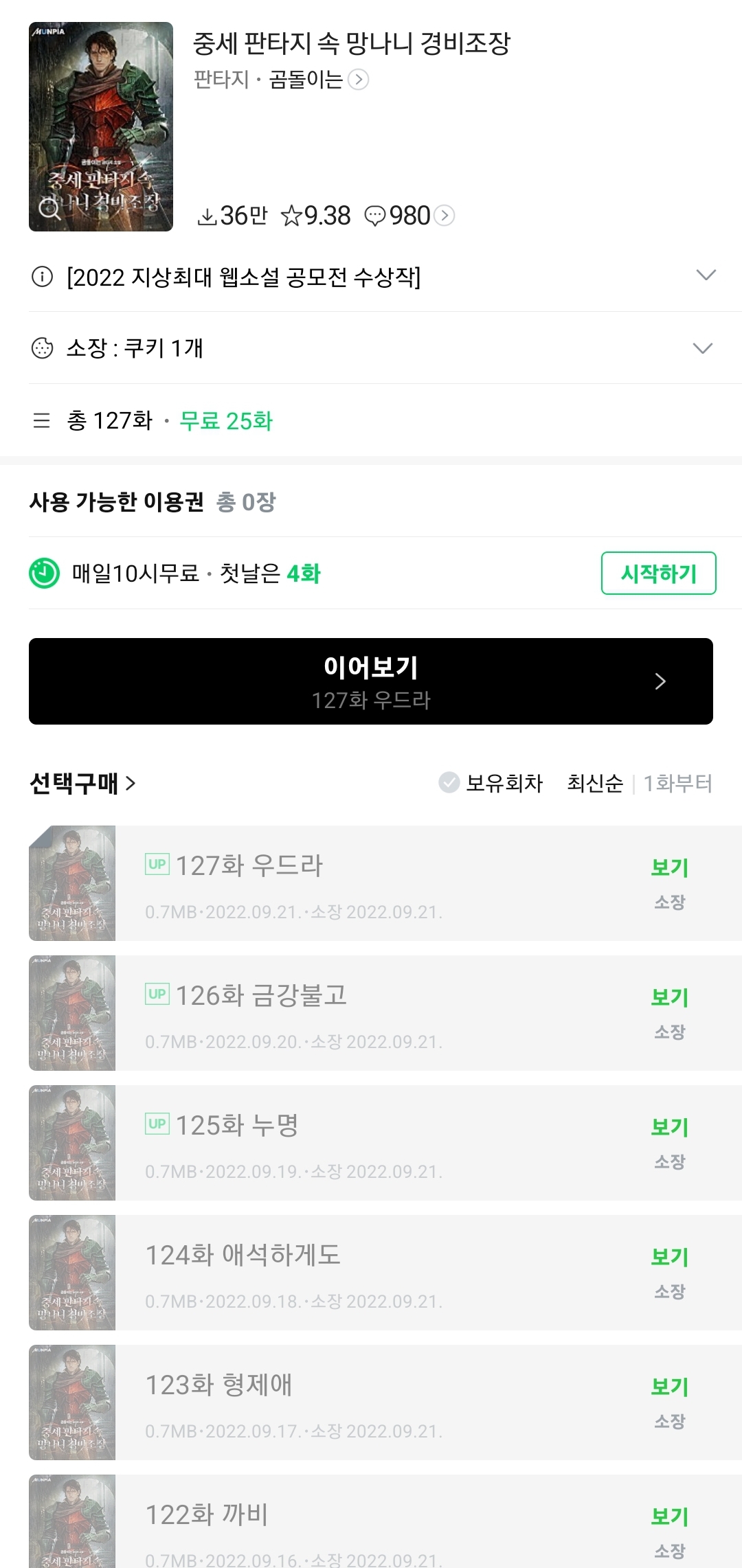Tap 시작하기 for daily free episodes
This screenshot has width=742, height=1568.
[657, 573]
